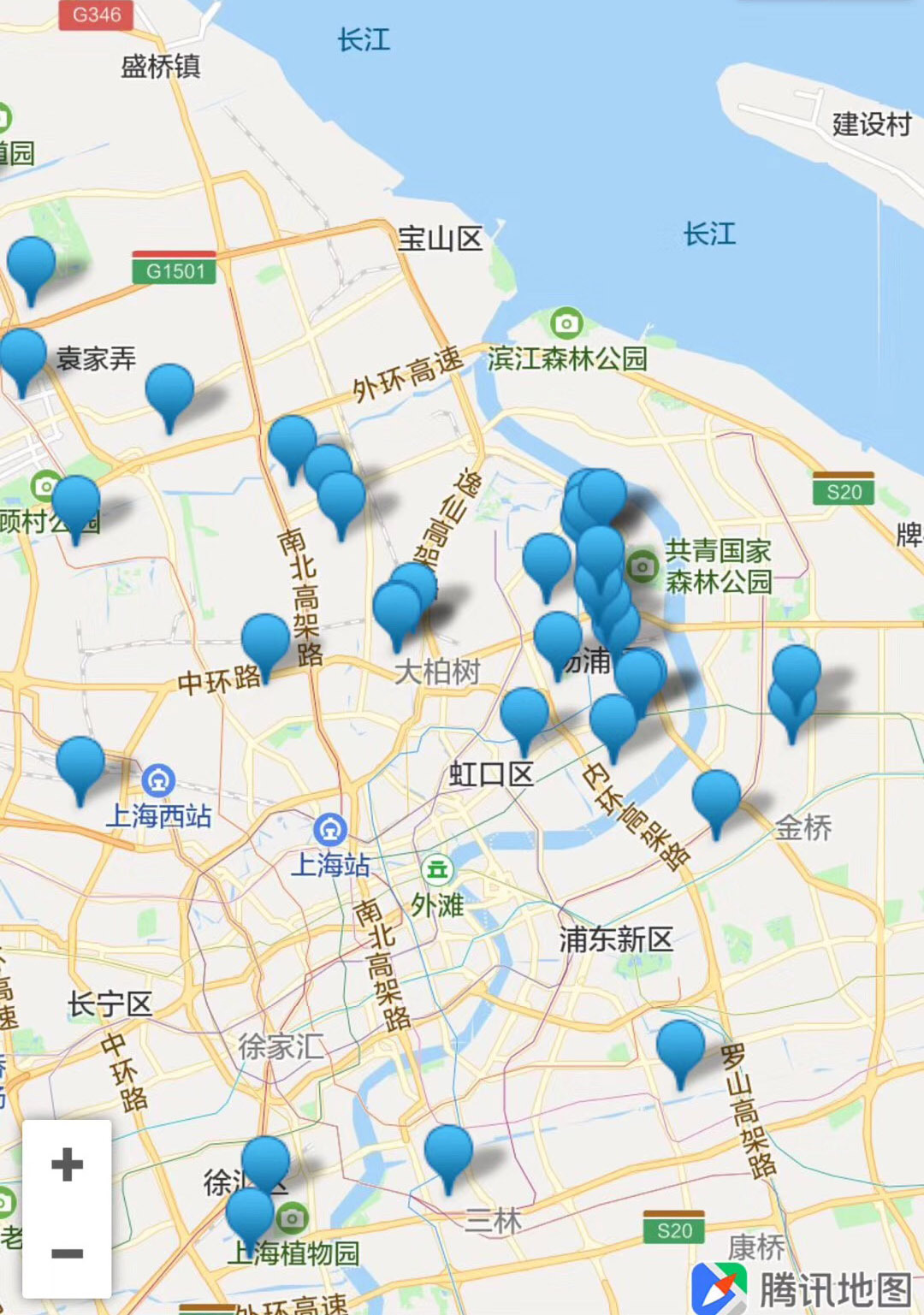This screenshot has height=1315, width=924.
Task: Click the G346 road shield label
Action: point(97,15)
